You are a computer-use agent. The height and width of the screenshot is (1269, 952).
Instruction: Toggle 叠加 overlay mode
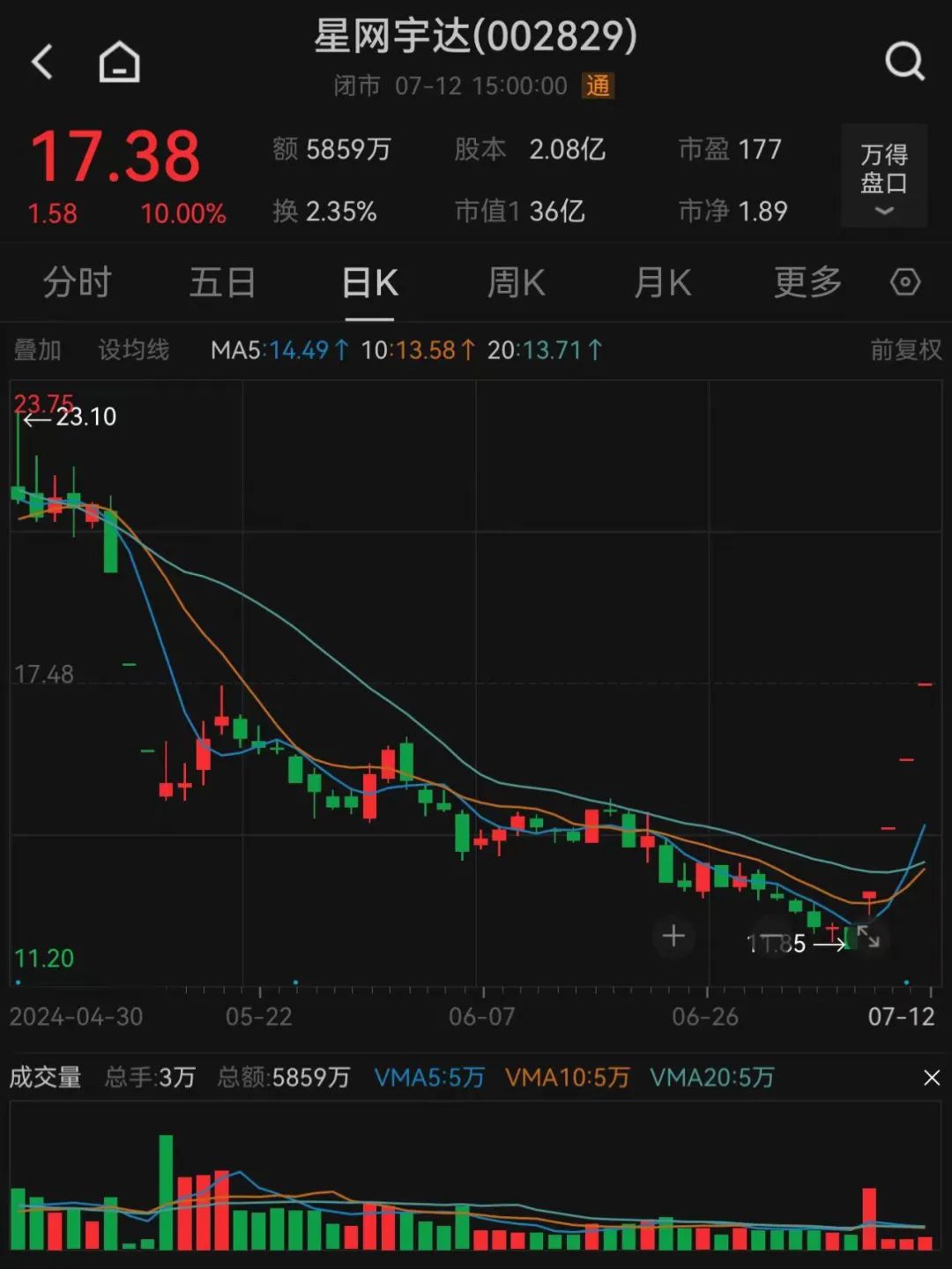[x=37, y=350]
